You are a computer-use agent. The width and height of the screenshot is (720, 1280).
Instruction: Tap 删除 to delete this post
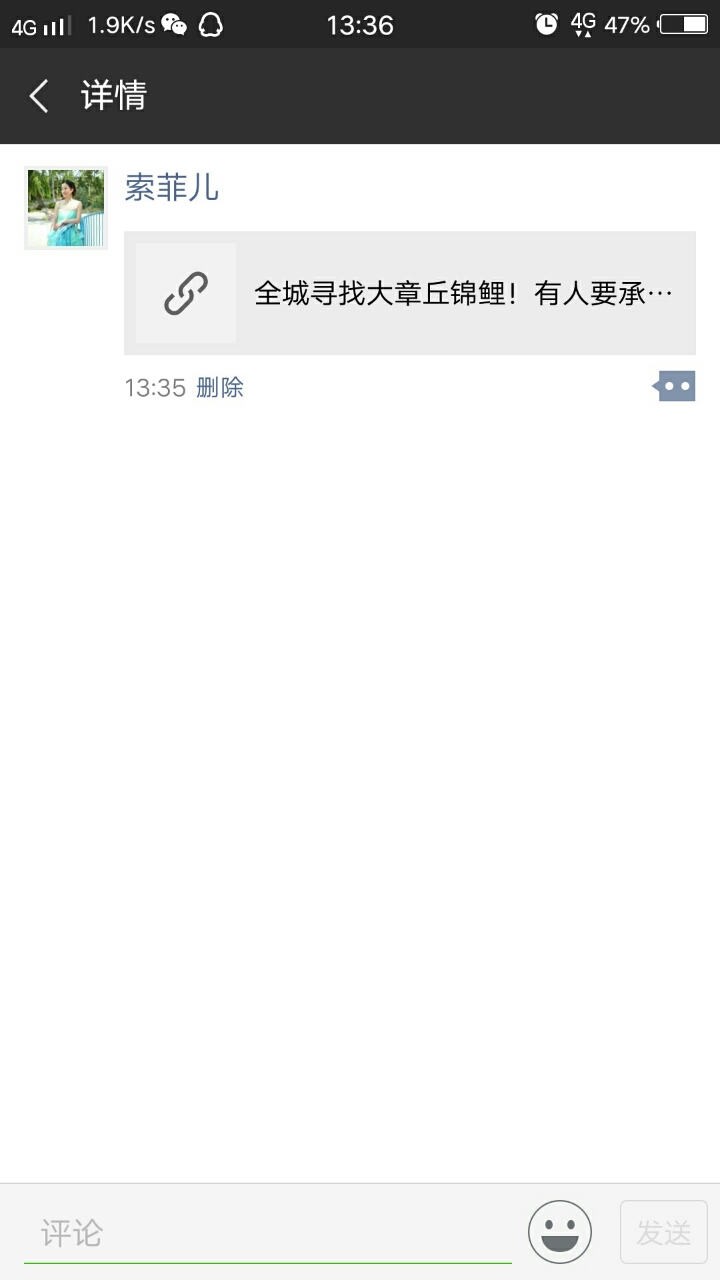point(220,388)
